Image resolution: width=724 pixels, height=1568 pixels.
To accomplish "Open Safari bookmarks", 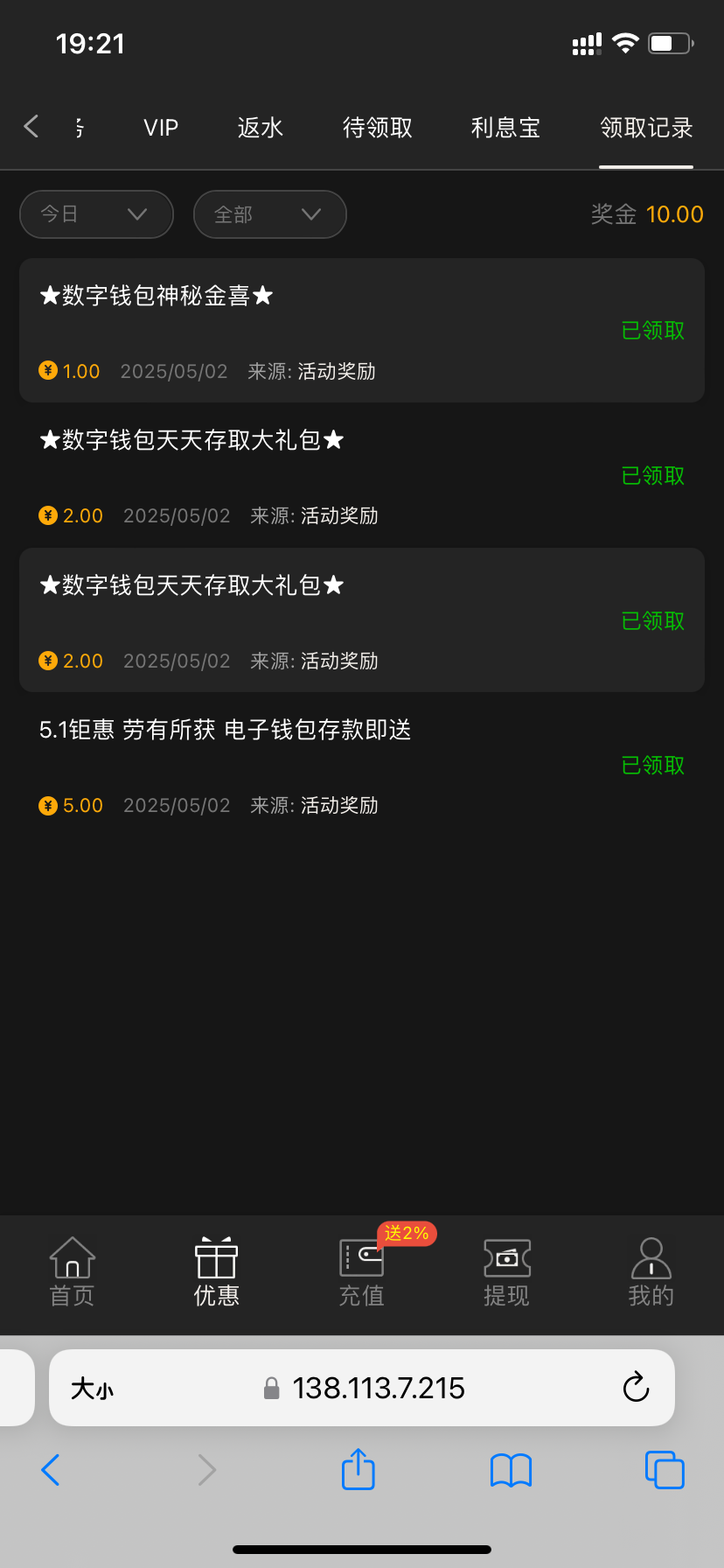I will tap(512, 1470).
